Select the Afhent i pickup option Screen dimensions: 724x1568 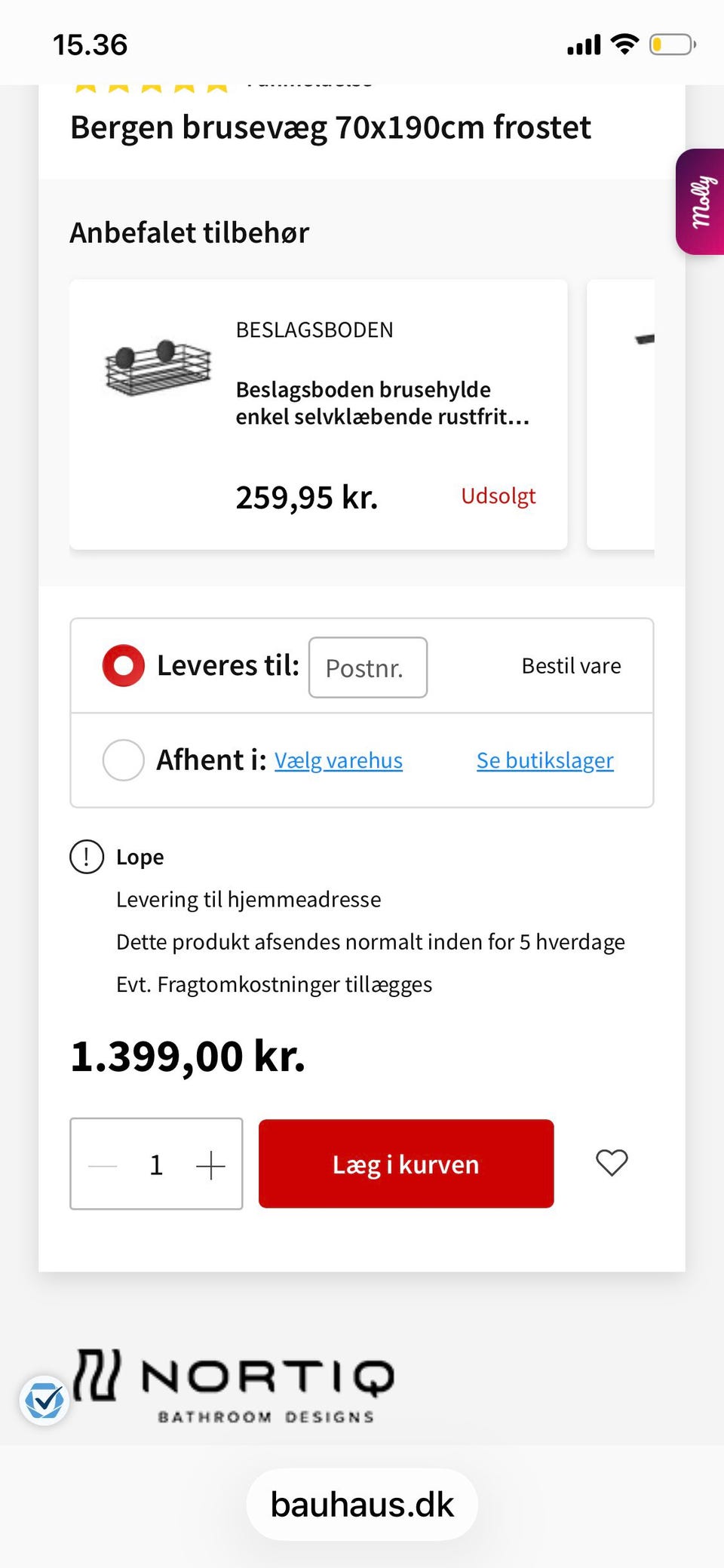point(124,759)
